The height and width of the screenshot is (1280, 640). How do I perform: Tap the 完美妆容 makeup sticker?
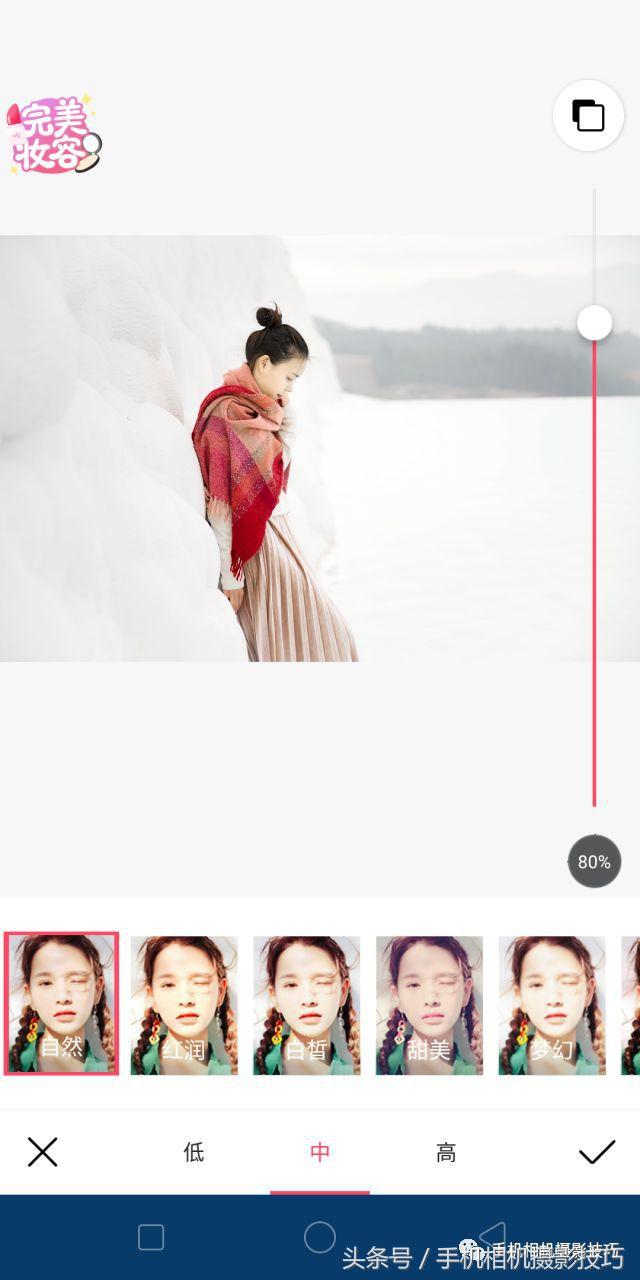[x=53, y=135]
